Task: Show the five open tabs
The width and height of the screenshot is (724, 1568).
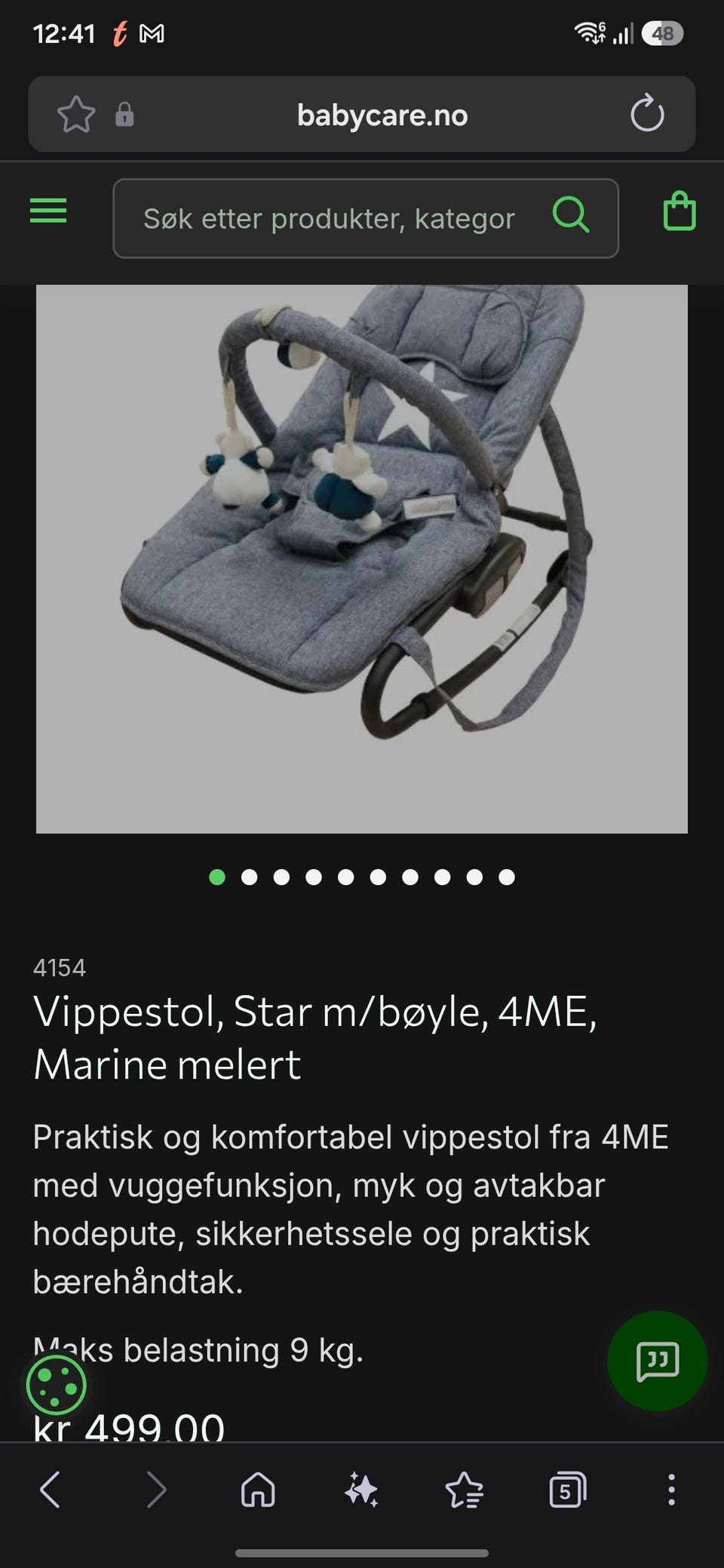Action: [x=567, y=1490]
